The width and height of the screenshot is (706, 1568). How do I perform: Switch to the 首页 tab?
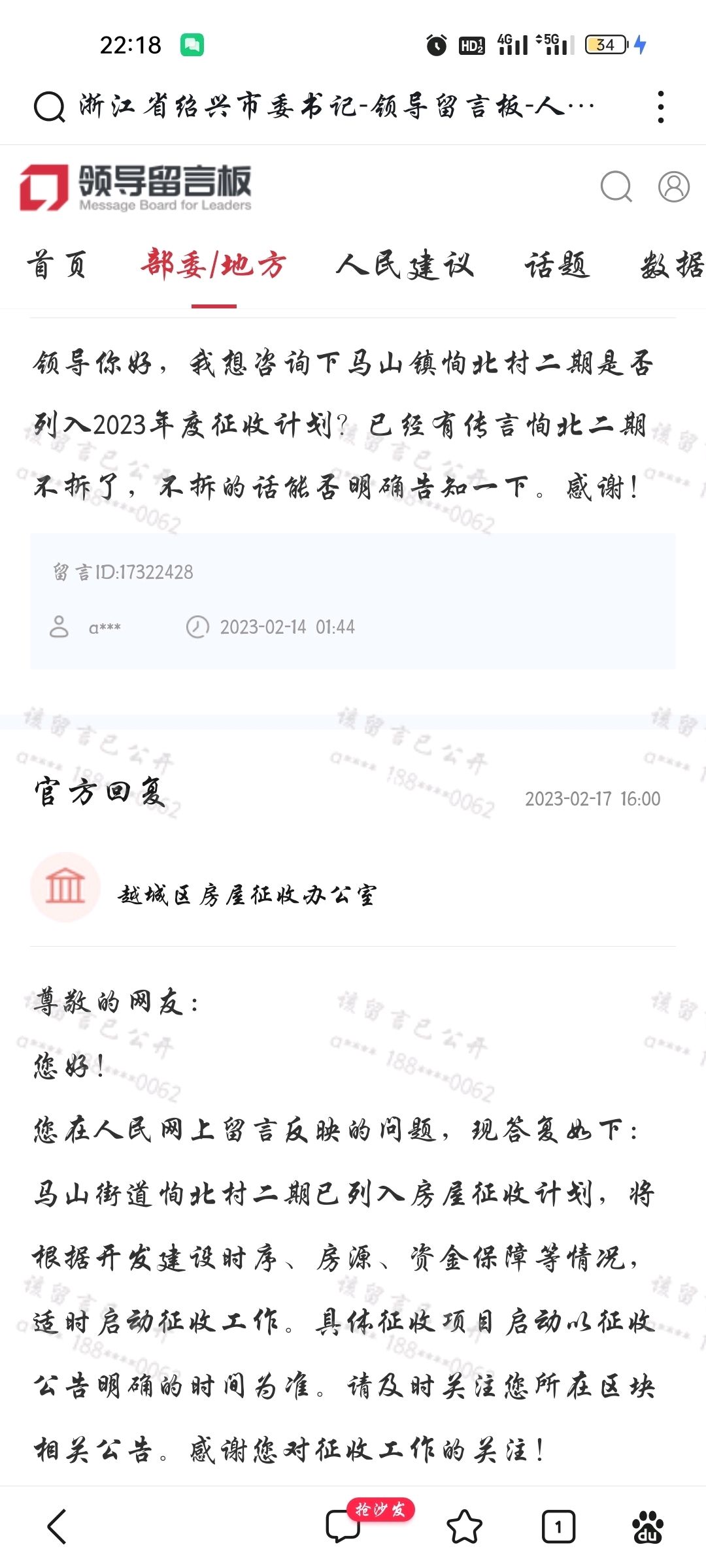pyautogui.click(x=58, y=265)
